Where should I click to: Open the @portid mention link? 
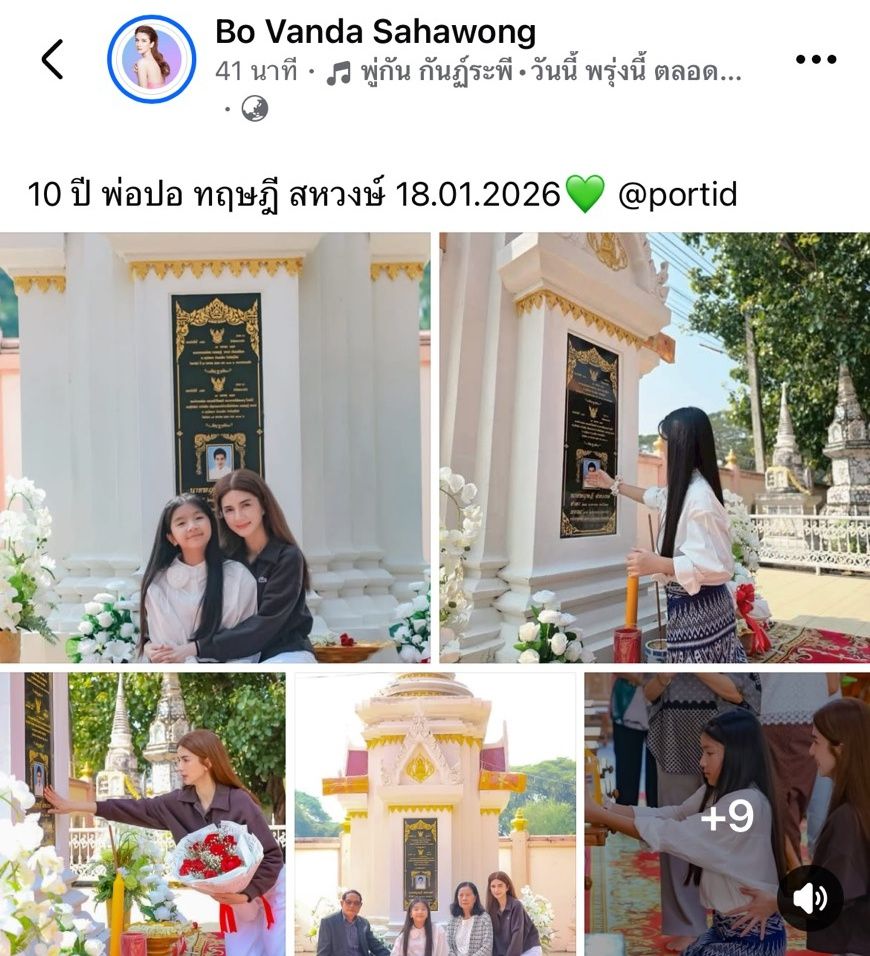pos(677,194)
